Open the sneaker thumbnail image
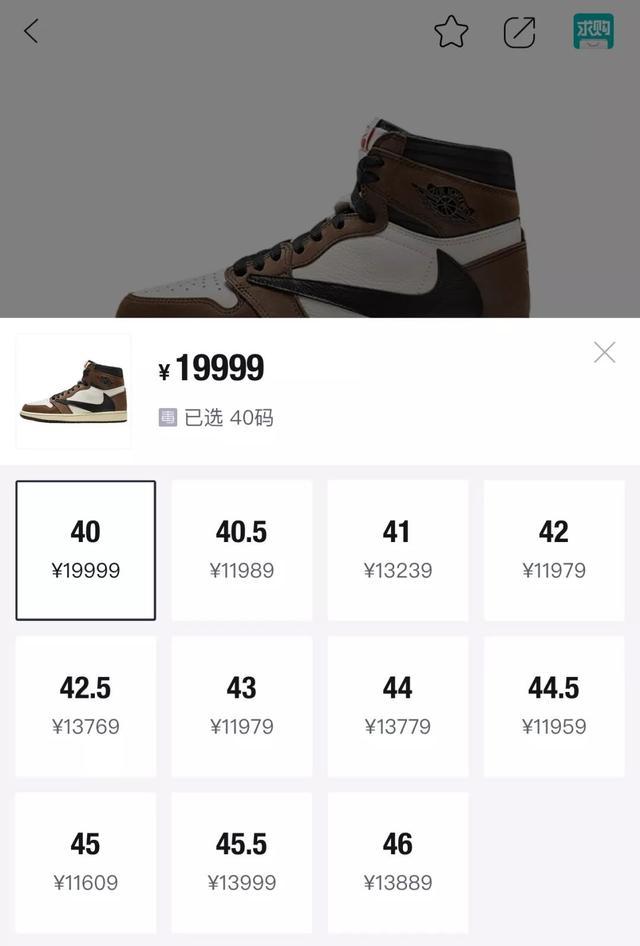This screenshot has height=946, width=640. pos(73,391)
